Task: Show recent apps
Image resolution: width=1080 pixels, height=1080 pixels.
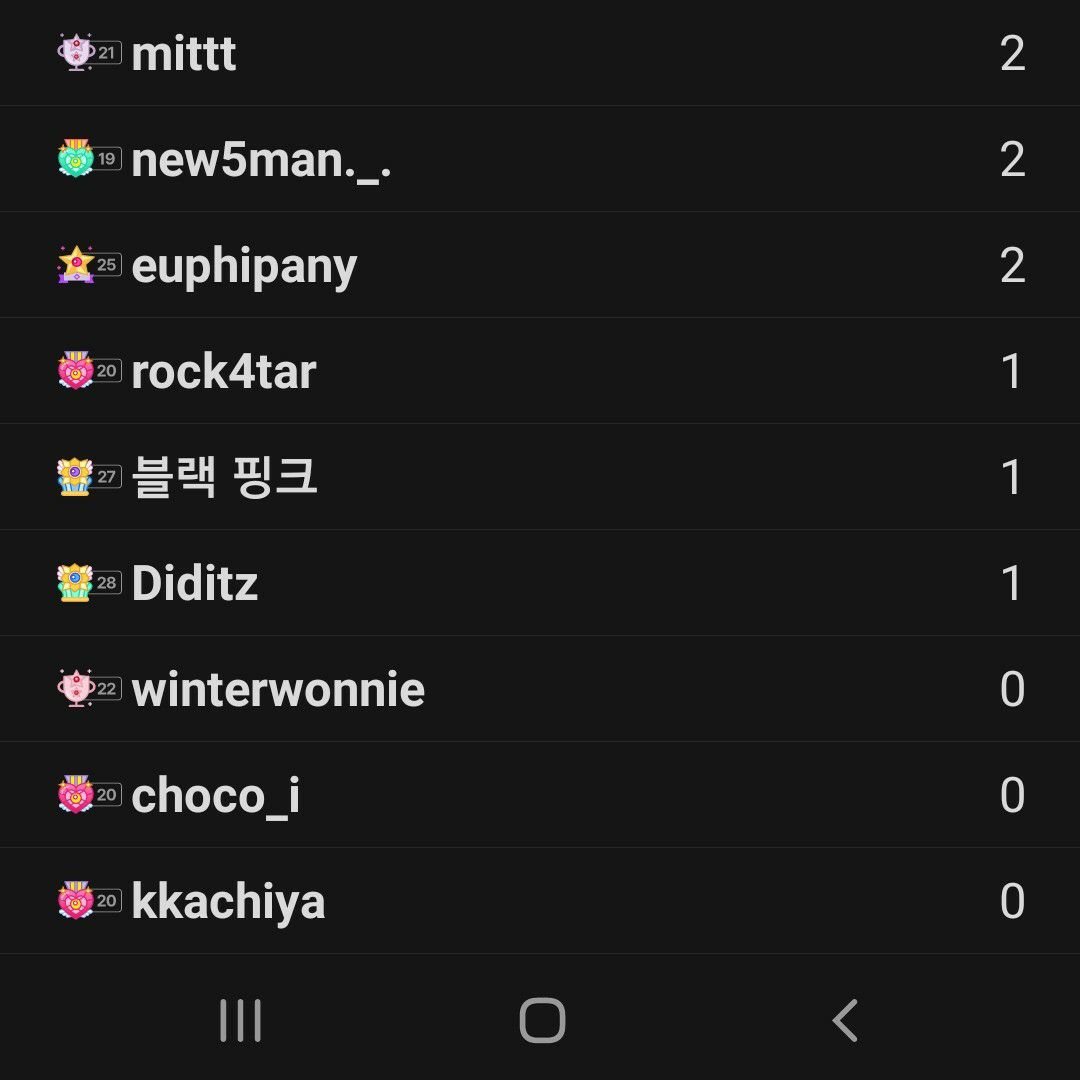Action: 240,1021
